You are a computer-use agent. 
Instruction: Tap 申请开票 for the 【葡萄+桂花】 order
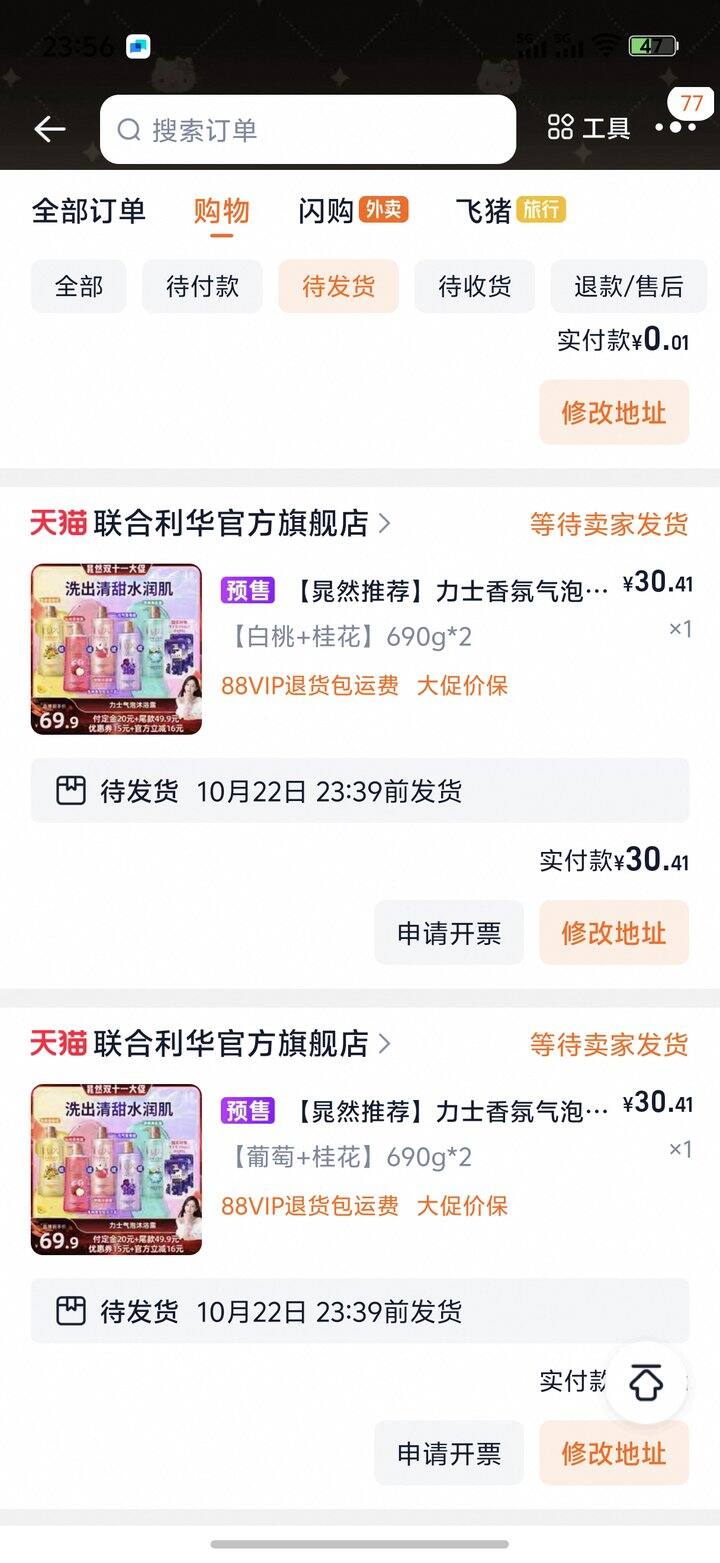tap(449, 1453)
